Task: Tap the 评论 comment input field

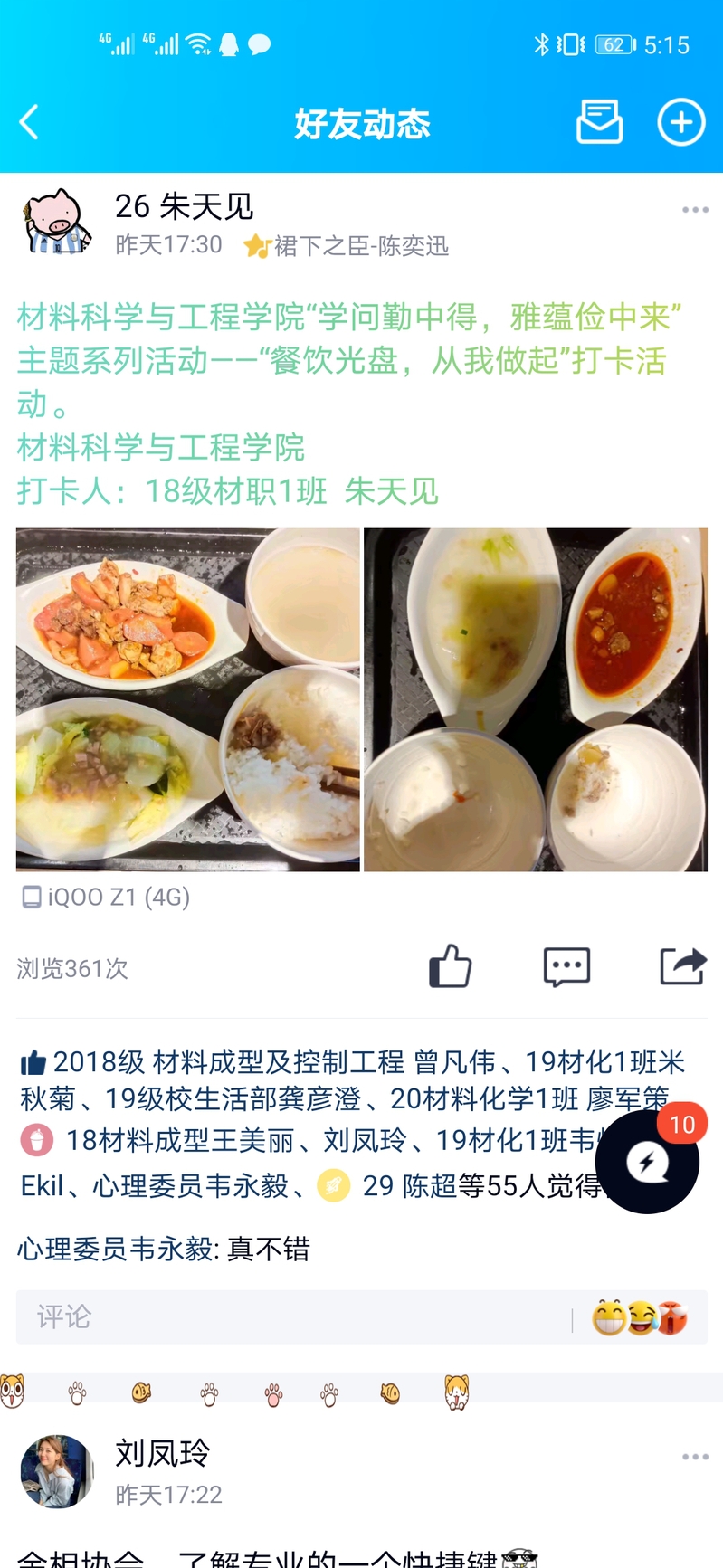Action: pyautogui.click(x=290, y=1316)
